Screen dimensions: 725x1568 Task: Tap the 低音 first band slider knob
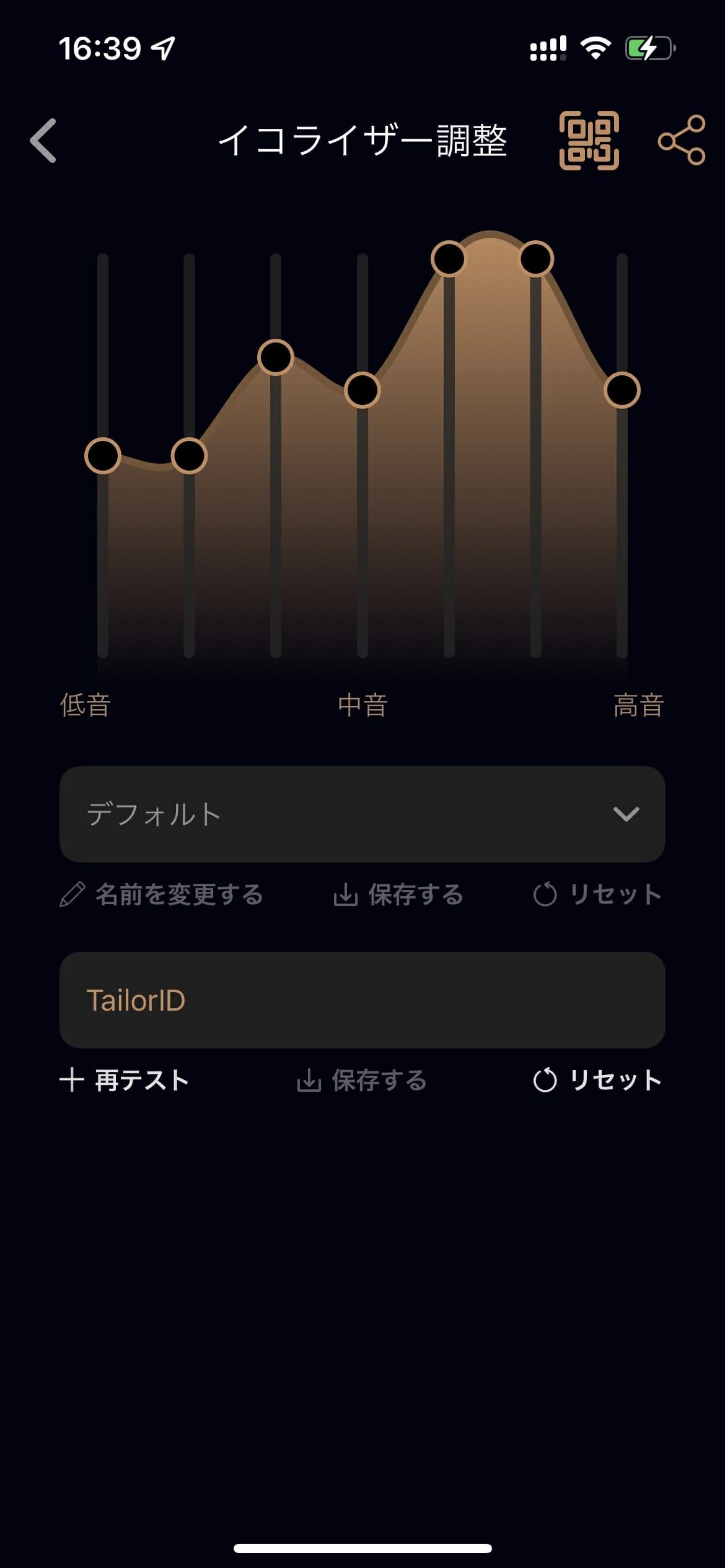tap(103, 456)
